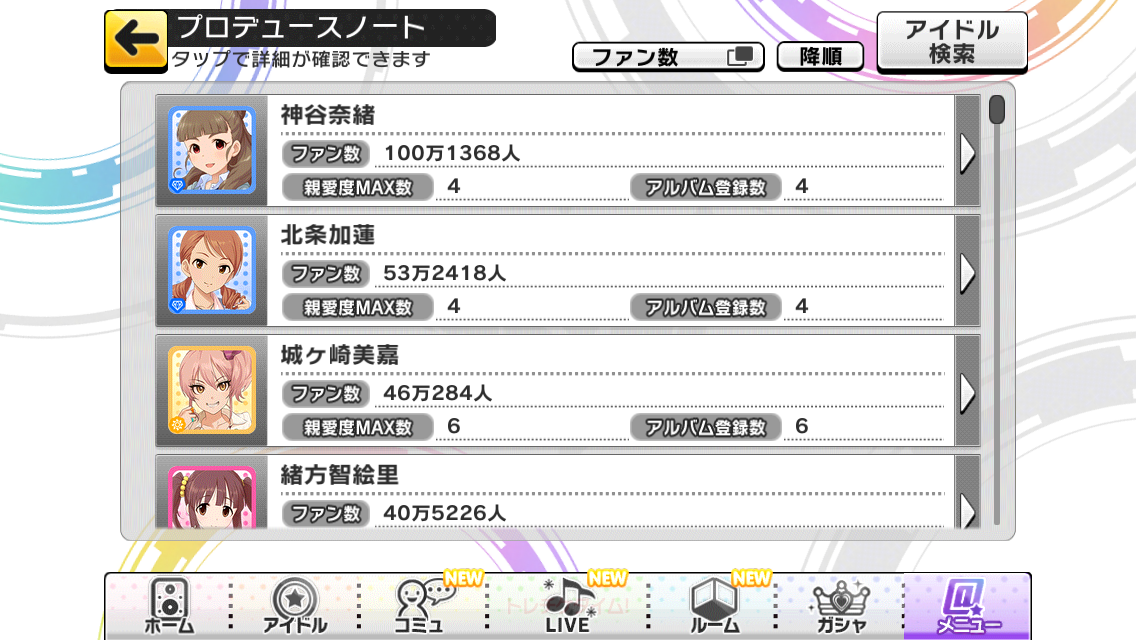Open the ファン数 sort criteria selector
This screenshot has height=640, width=1136.
(x=668, y=57)
